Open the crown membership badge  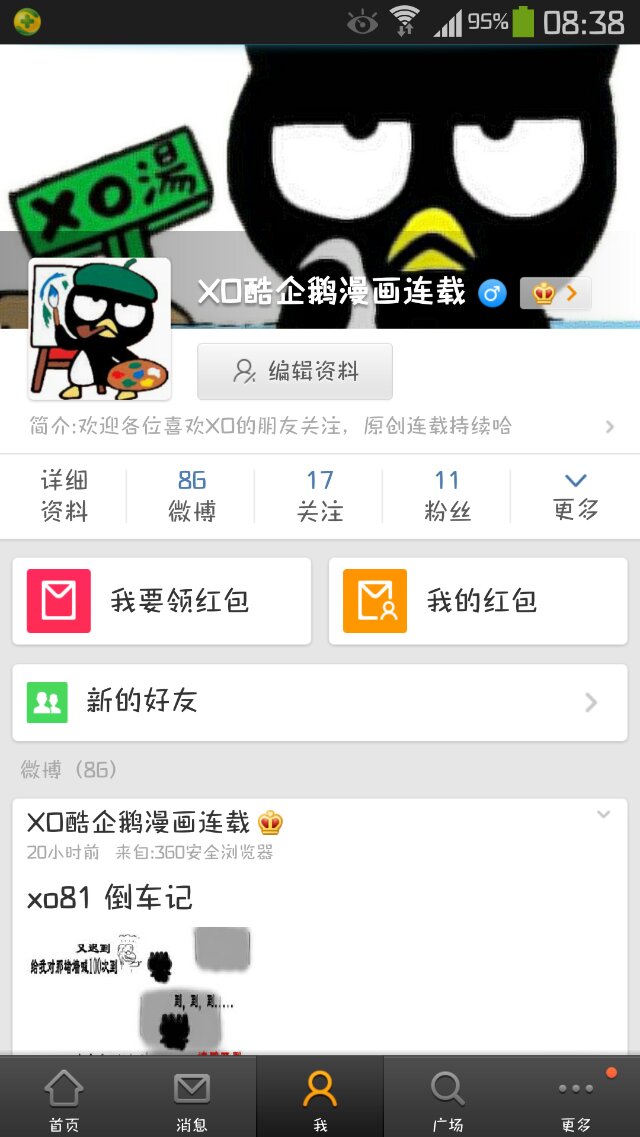tap(555, 293)
